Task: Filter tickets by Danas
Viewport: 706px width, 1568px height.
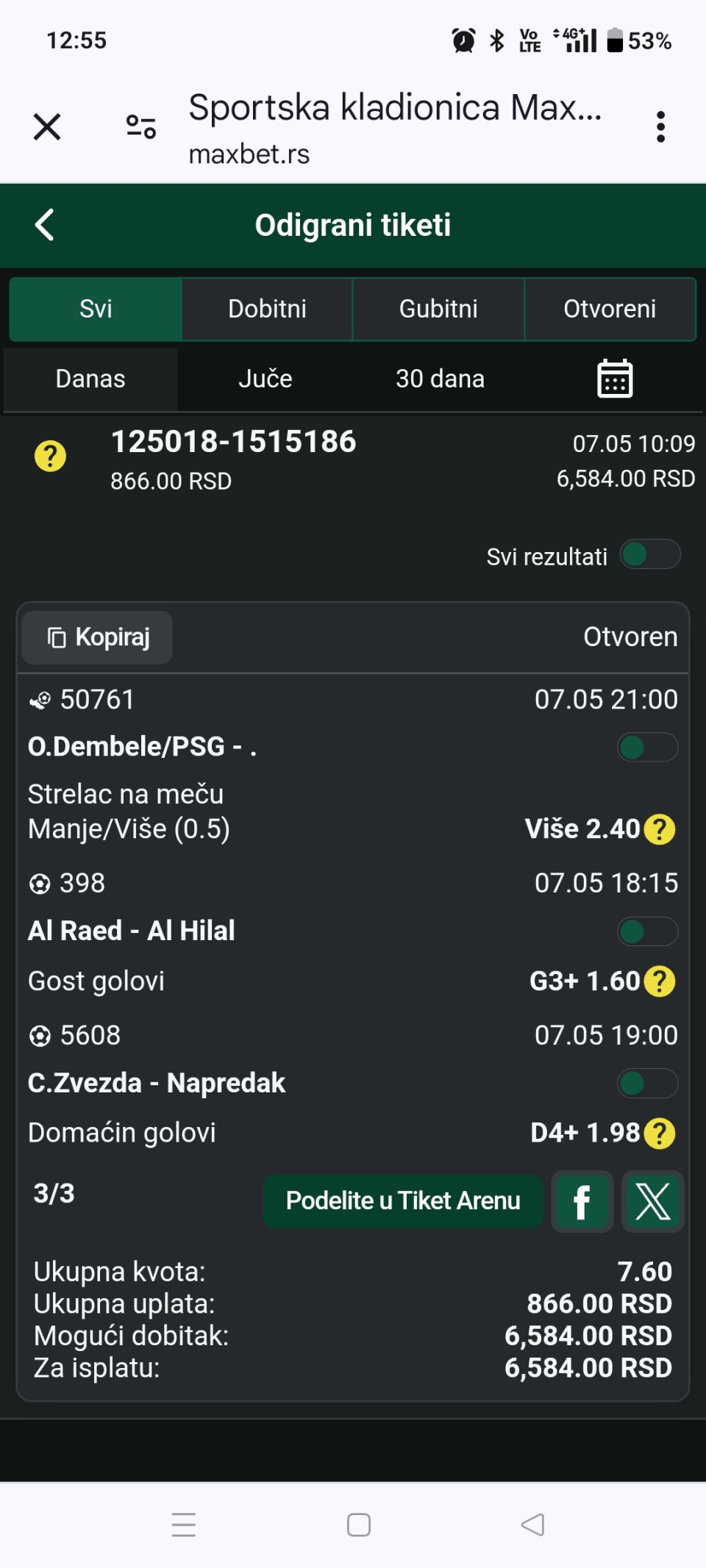Action: click(90, 379)
